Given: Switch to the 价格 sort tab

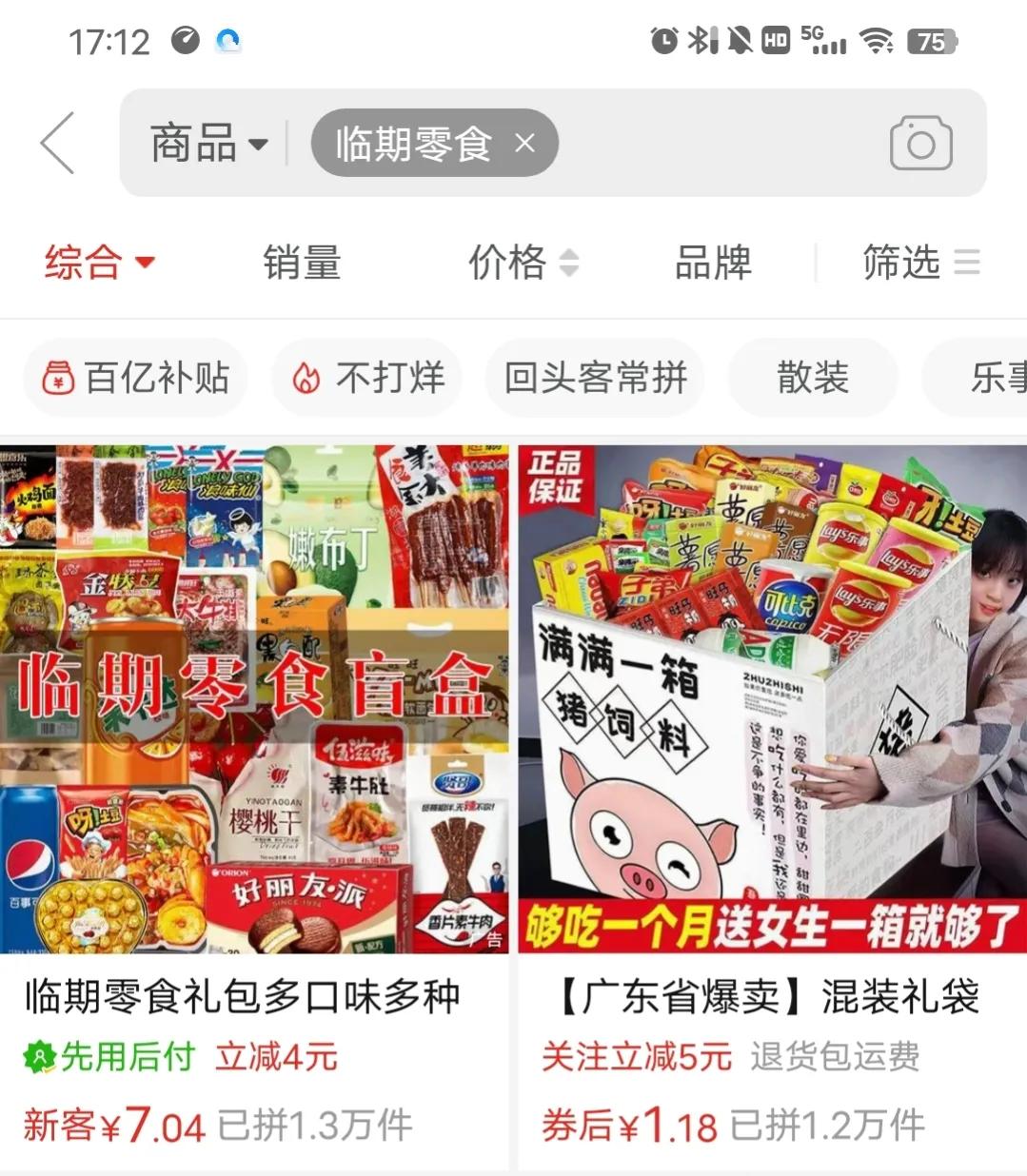Looking at the screenshot, I should coord(506,263).
